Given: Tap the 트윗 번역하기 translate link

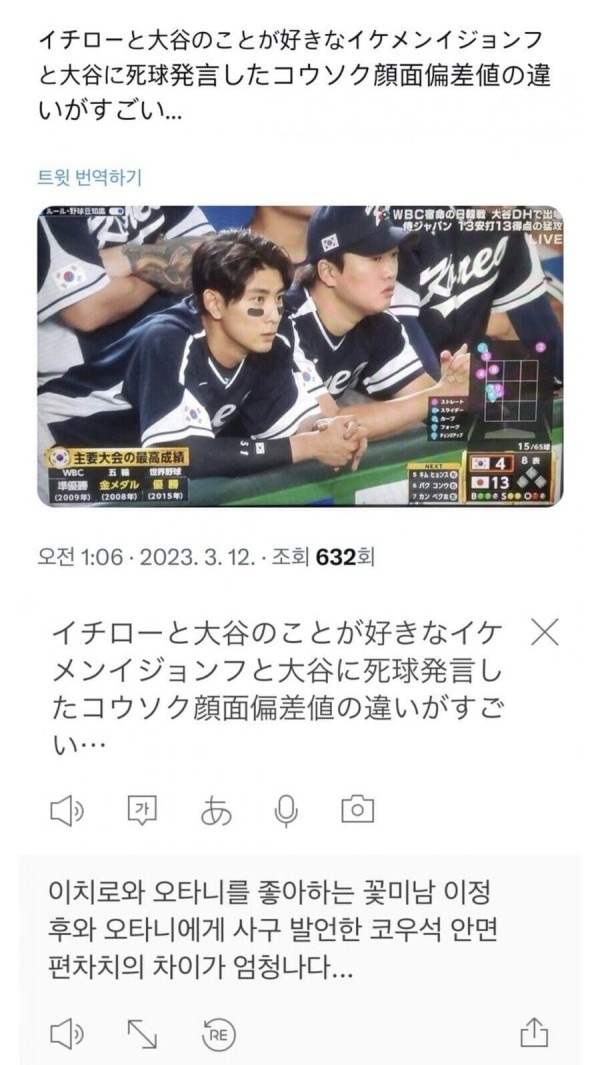Looking at the screenshot, I should pyautogui.click(x=90, y=178).
